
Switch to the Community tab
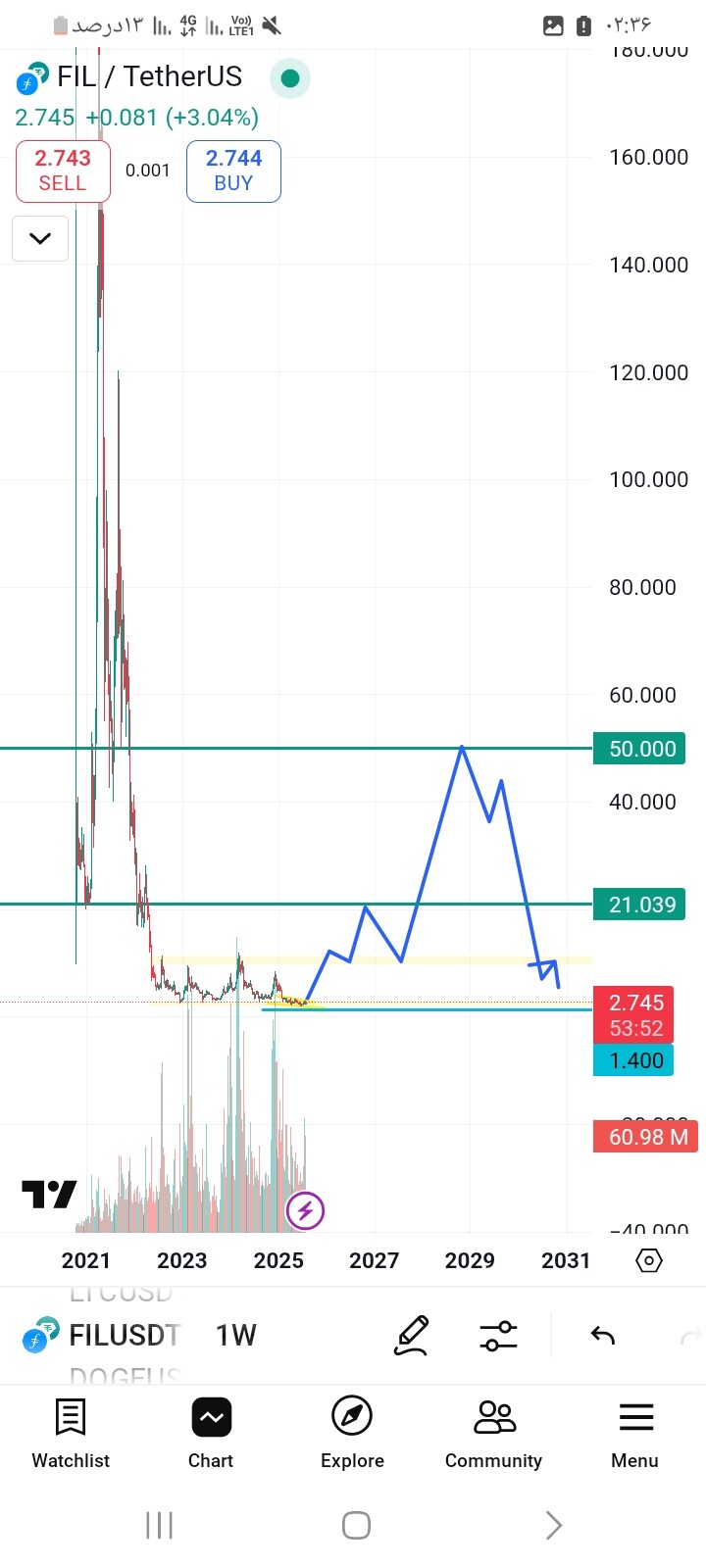tap(493, 1433)
